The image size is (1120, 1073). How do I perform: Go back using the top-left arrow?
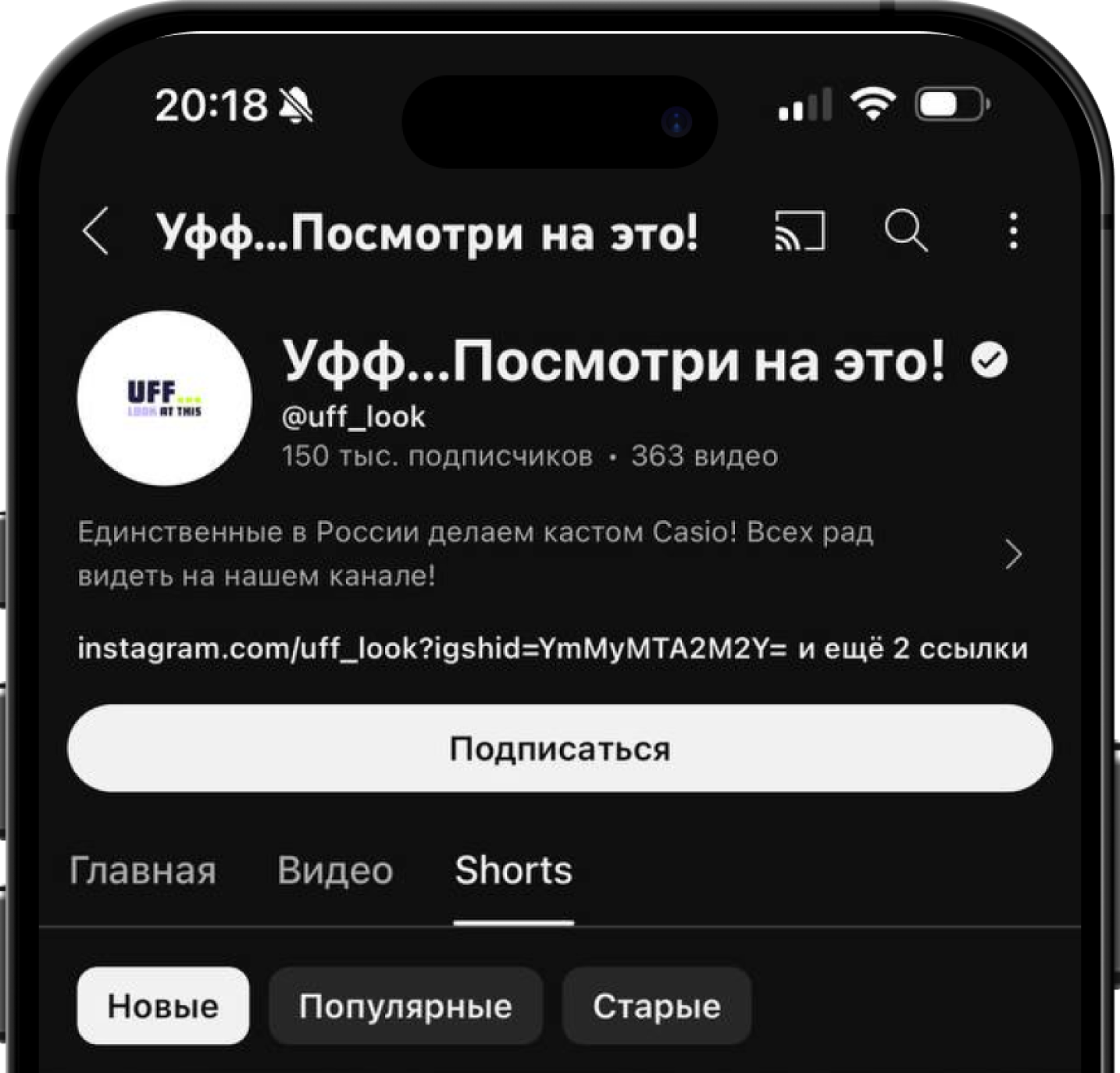click(96, 232)
